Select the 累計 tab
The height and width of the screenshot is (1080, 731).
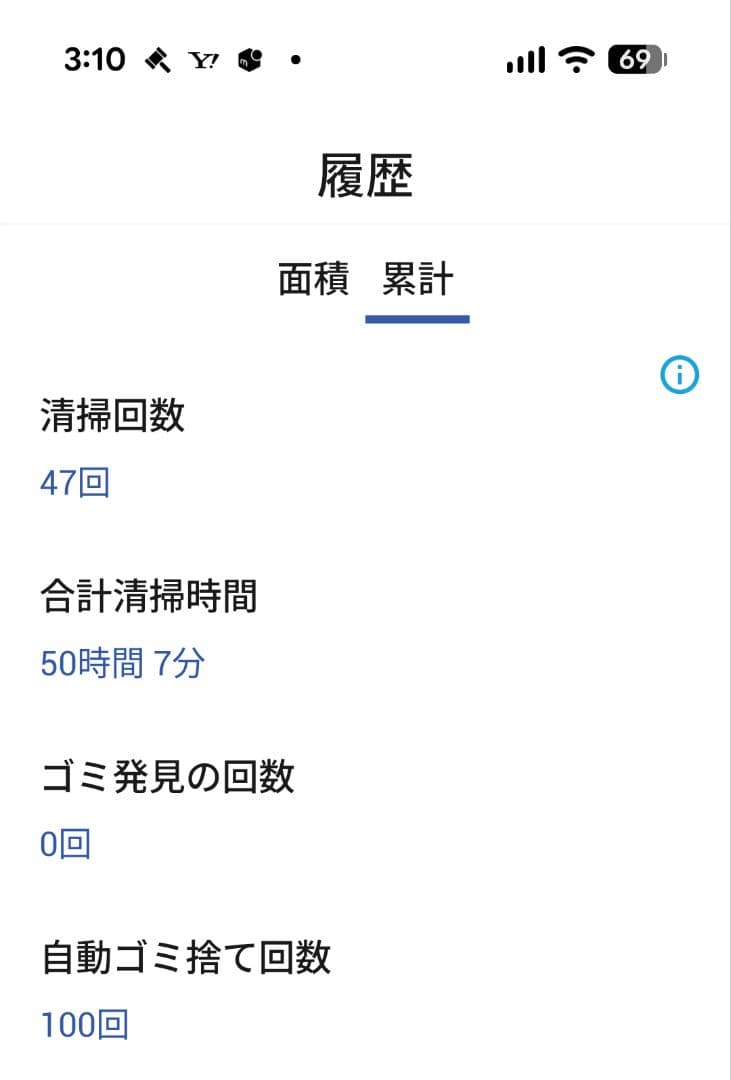417,281
